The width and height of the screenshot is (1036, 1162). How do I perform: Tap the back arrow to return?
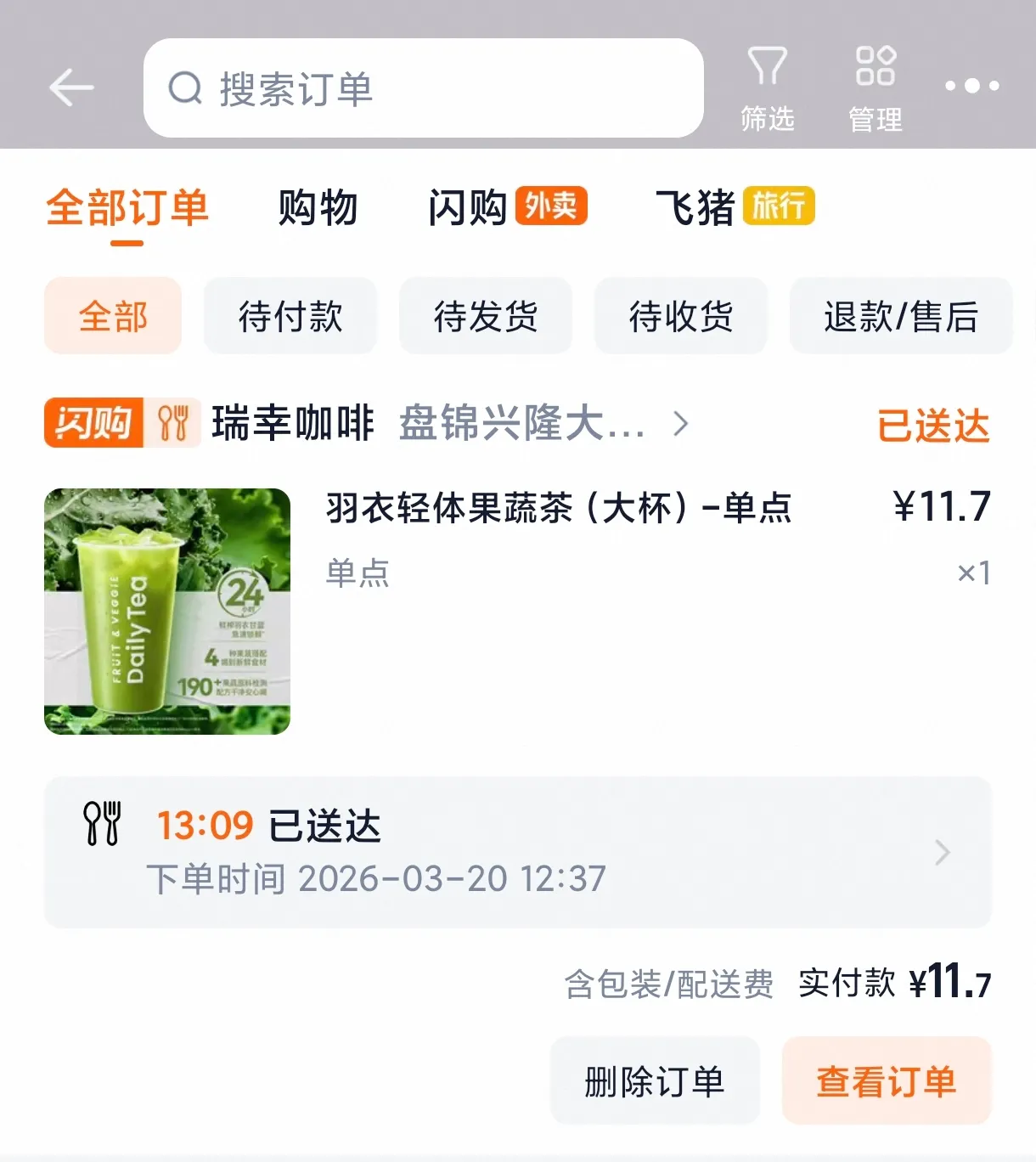click(x=72, y=87)
